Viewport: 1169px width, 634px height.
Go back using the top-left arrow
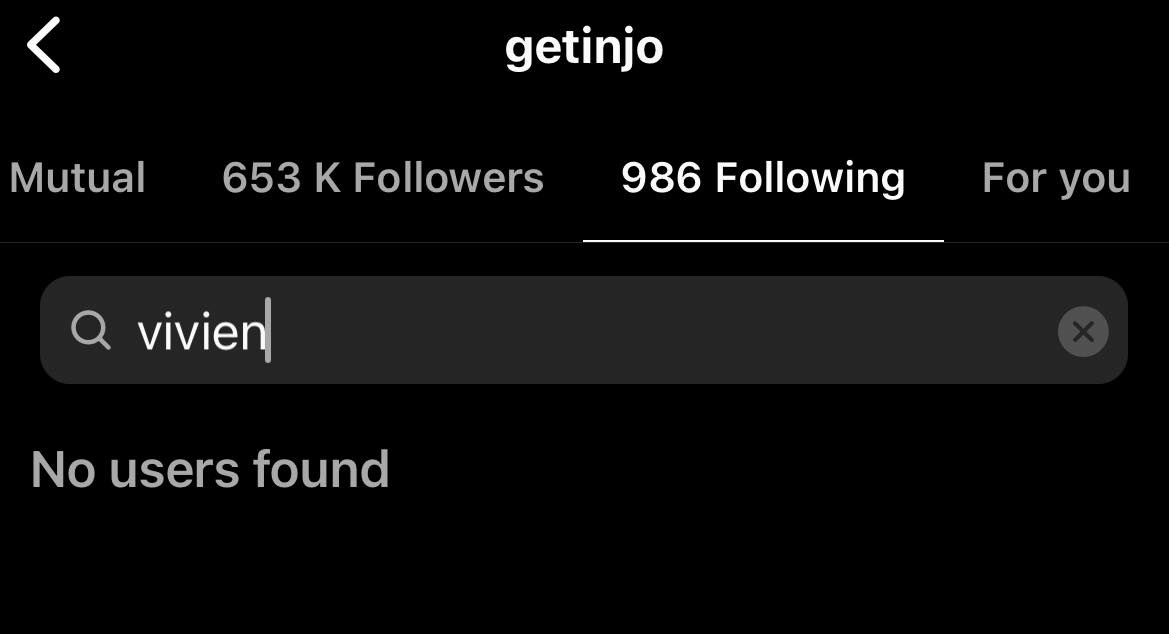[44, 46]
